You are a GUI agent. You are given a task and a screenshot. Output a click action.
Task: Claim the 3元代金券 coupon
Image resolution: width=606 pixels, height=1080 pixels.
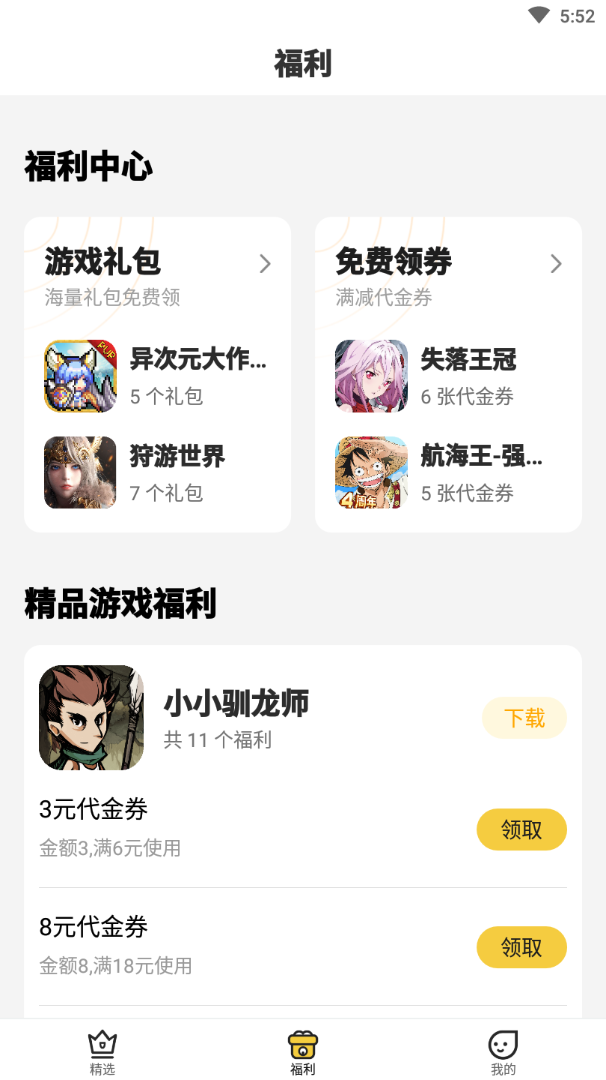[521, 829]
